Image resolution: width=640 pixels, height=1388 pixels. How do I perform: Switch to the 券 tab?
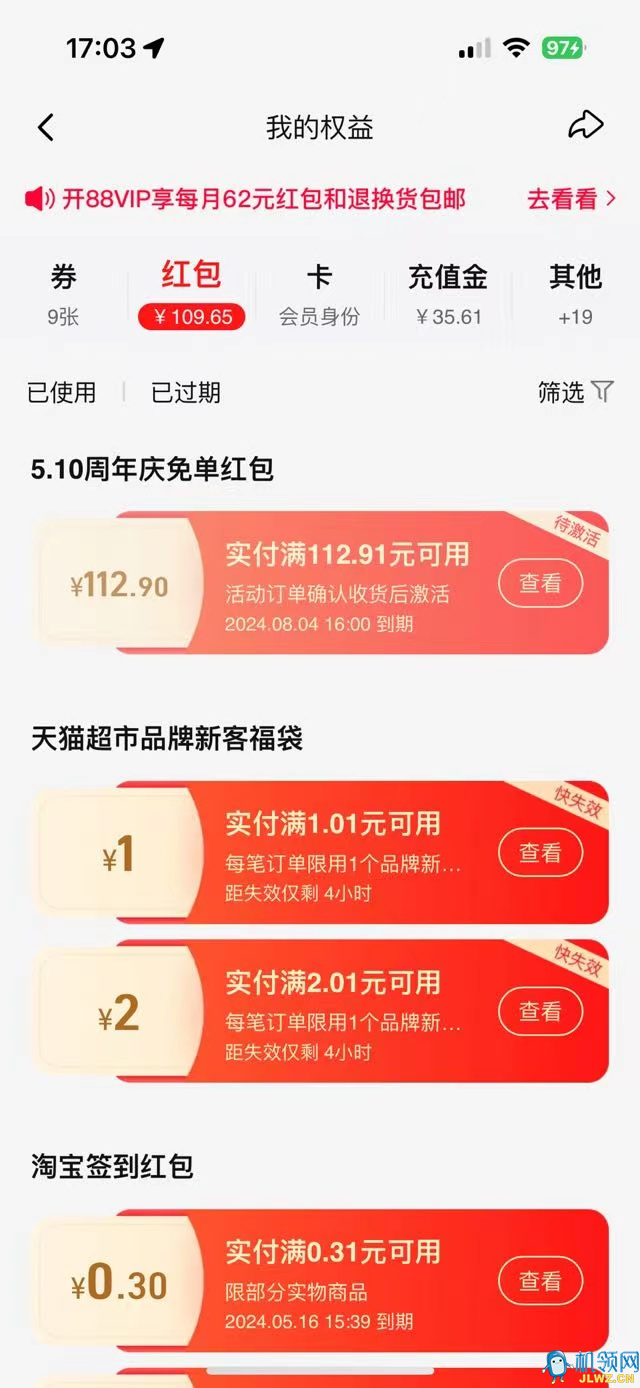click(x=63, y=294)
